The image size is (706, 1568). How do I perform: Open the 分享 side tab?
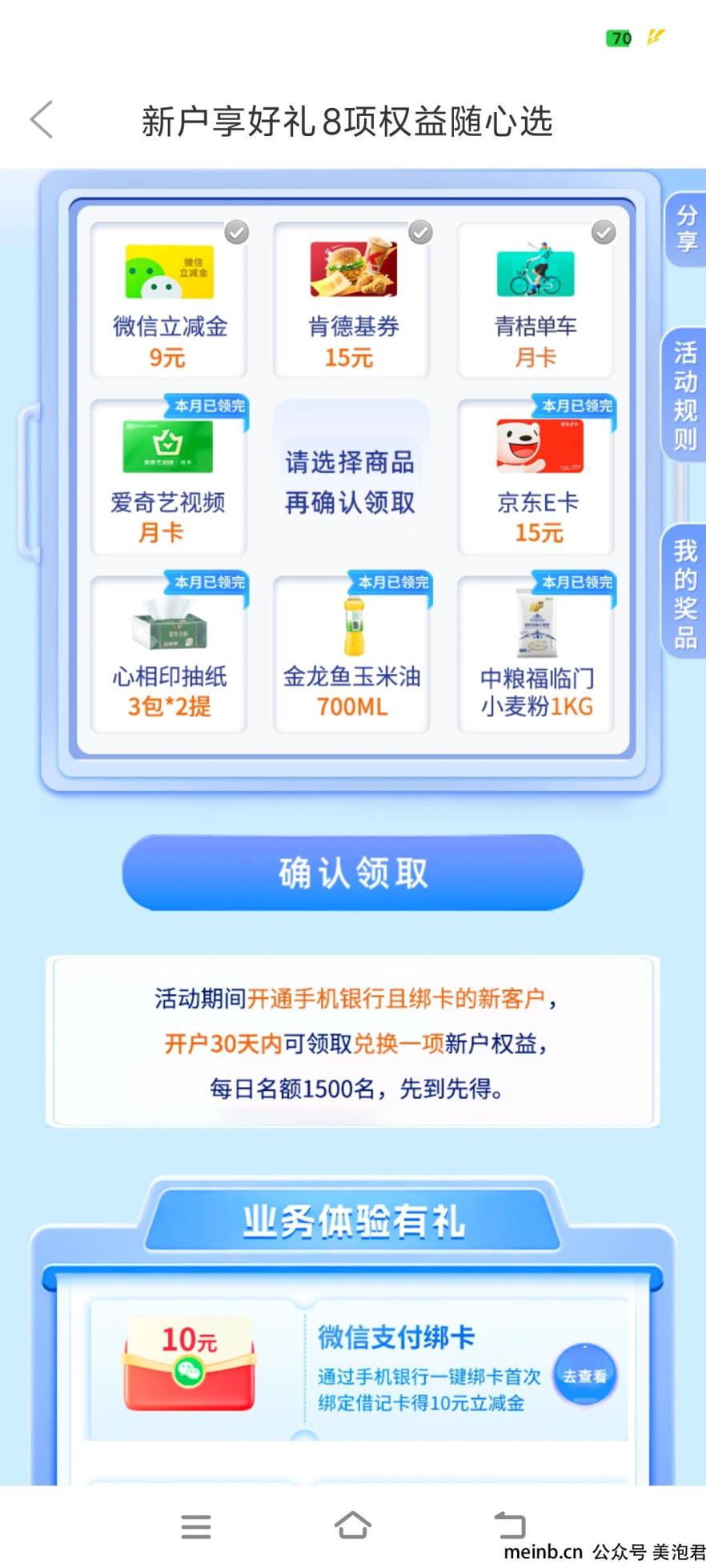pyautogui.click(x=686, y=229)
